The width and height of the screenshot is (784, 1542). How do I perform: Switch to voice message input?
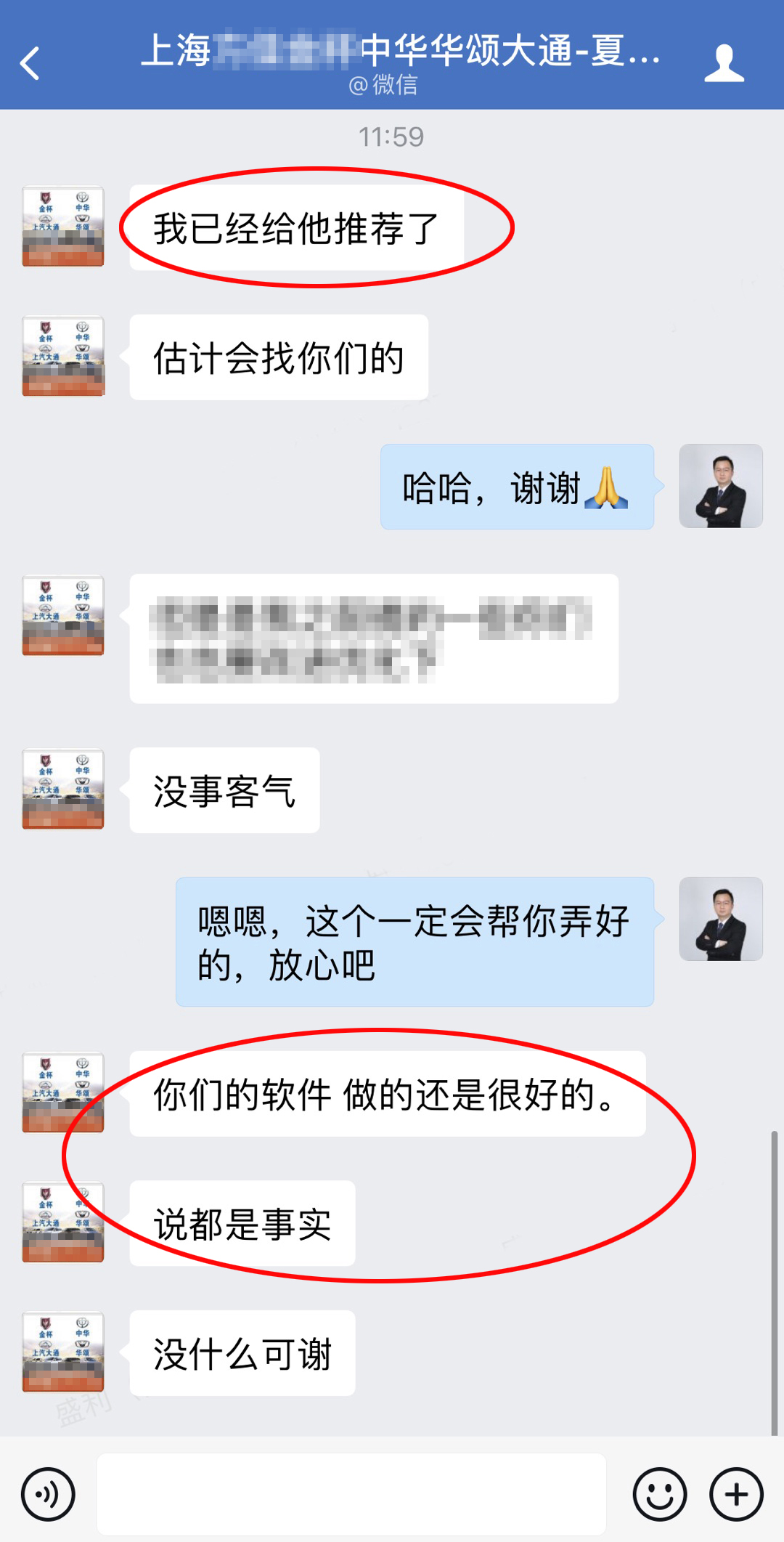[x=48, y=1494]
